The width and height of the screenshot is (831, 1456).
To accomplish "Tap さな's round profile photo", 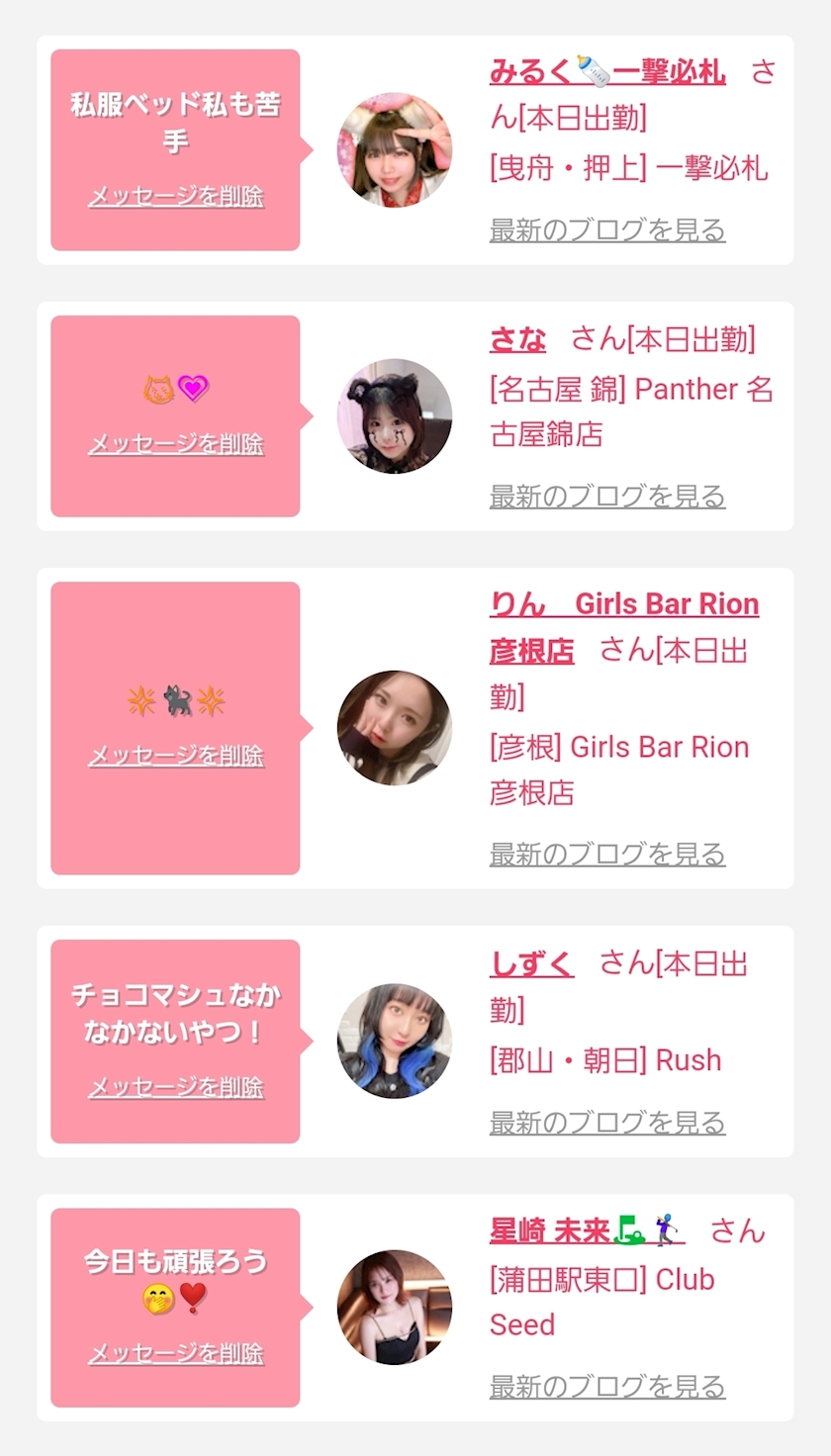I will 395,415.
